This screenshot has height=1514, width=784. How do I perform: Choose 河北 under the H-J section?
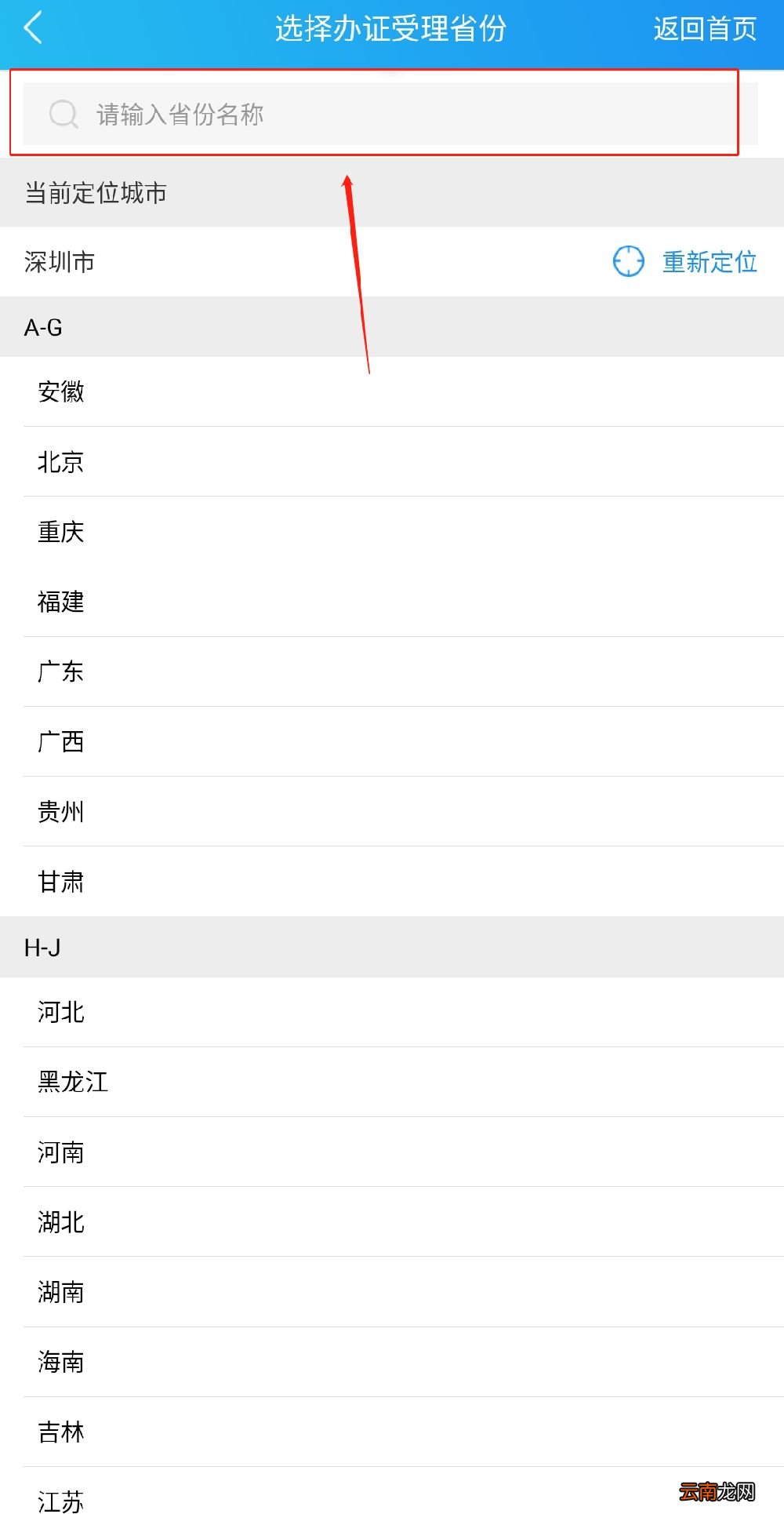(60, 1012)
